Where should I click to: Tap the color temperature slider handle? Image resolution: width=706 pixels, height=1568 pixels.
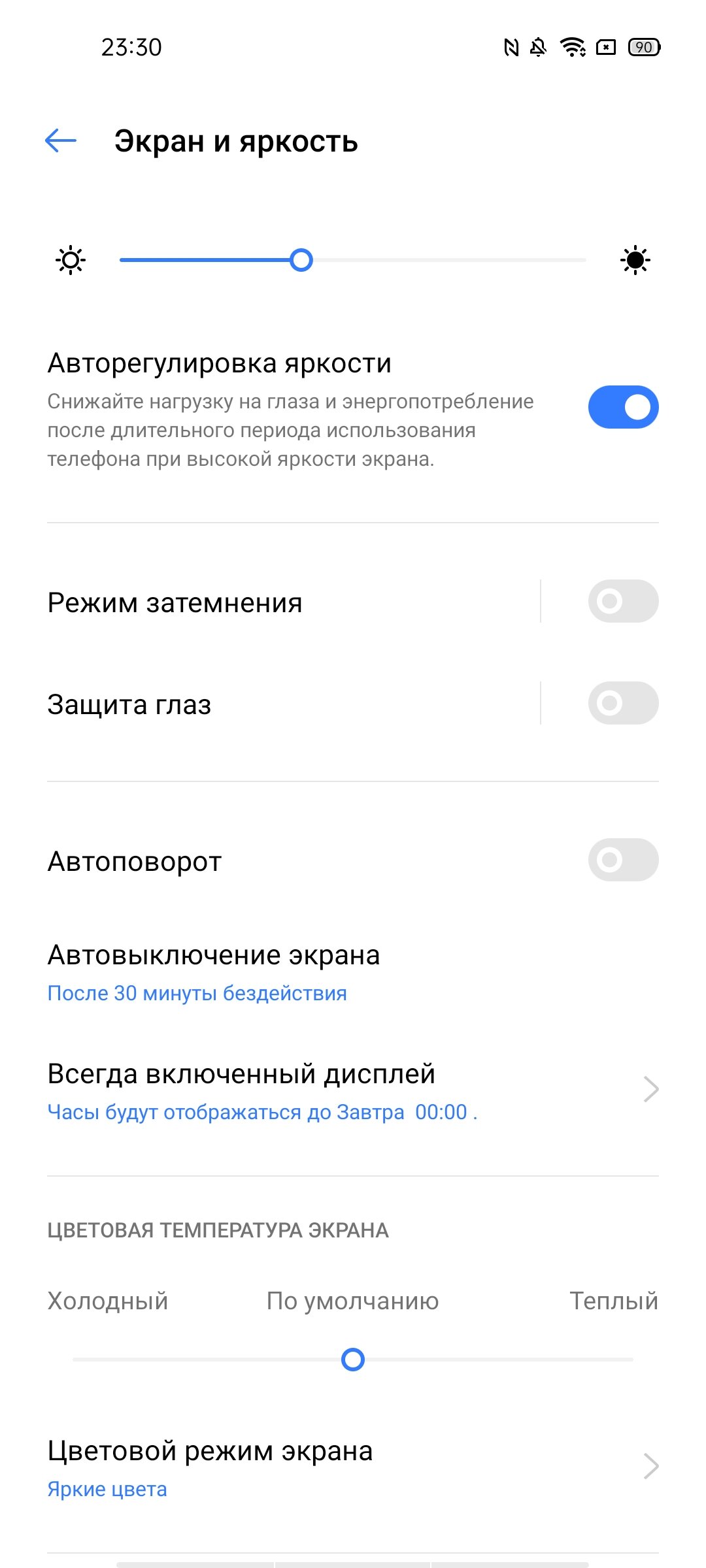click(x=353, y=1360)
